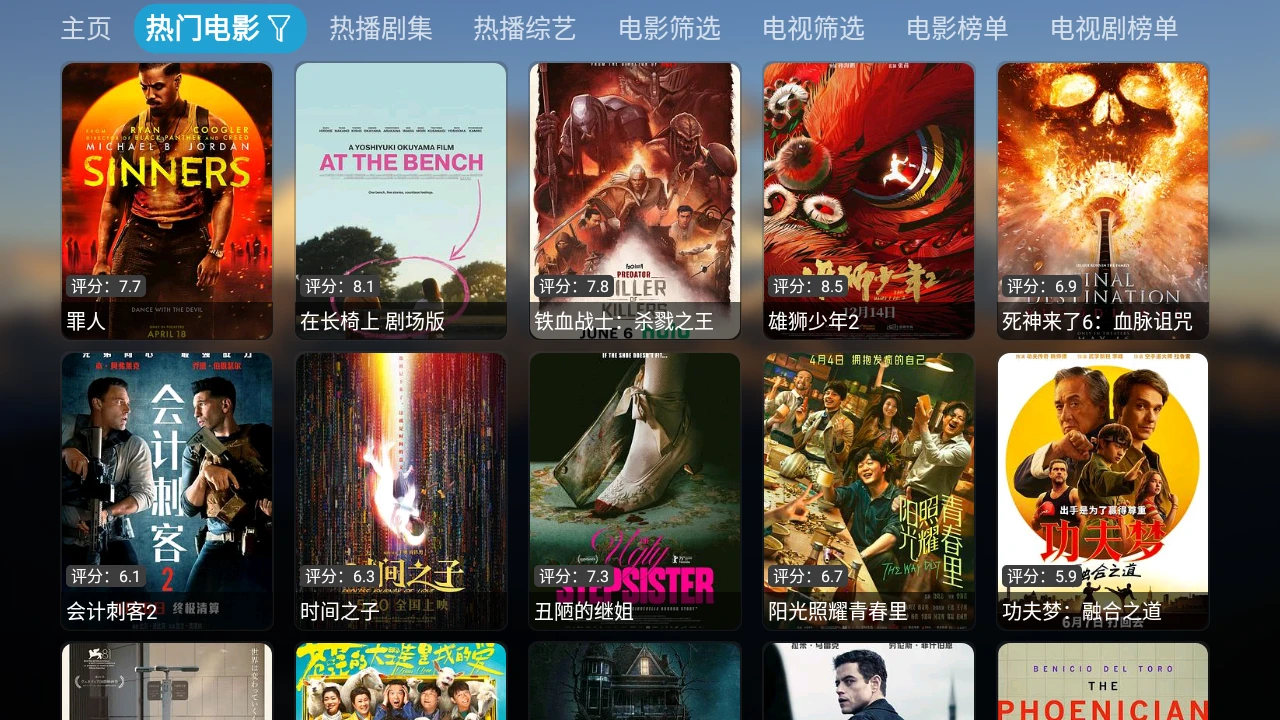Open 功夫梦:融合之道
The height and width of the screenshot is (720, 1280).
1103,490
